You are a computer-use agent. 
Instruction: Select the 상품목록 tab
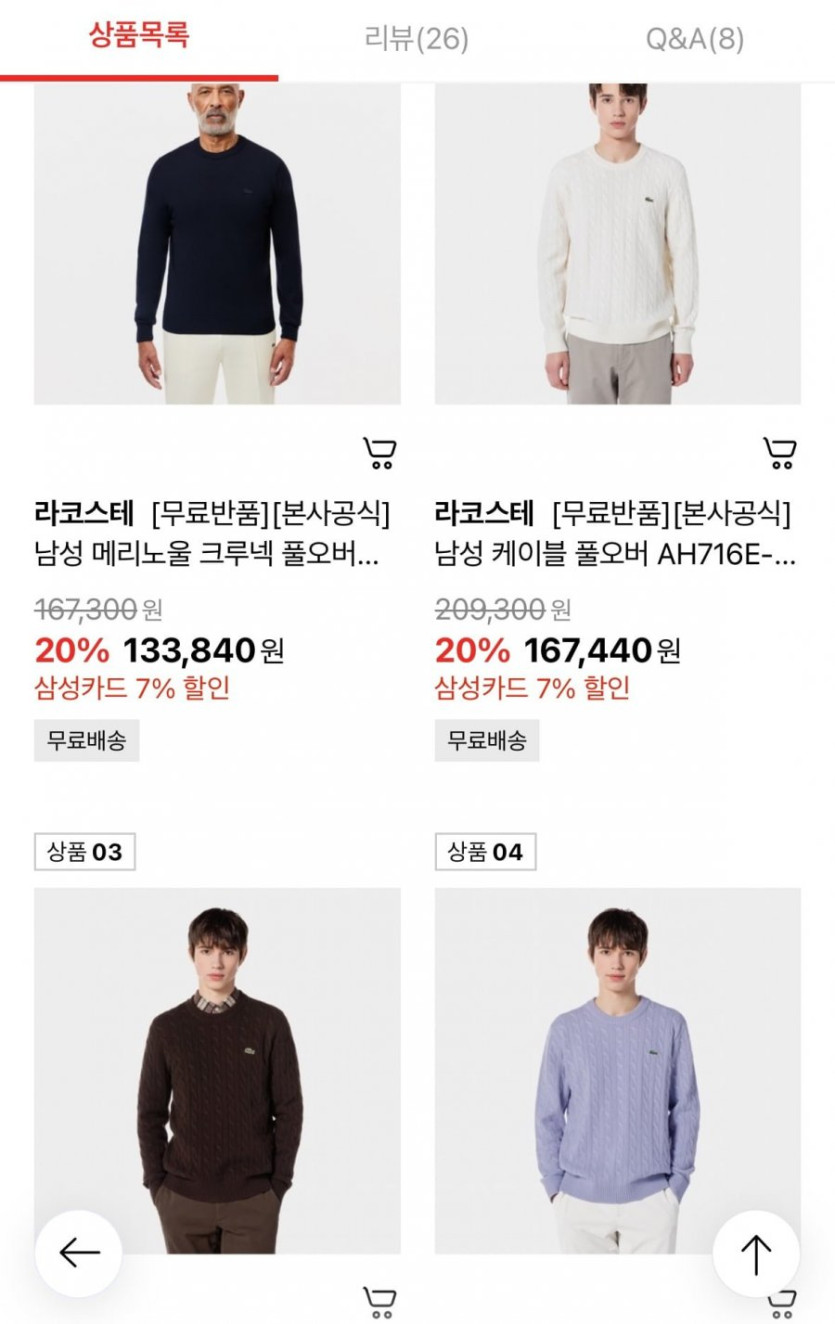pyautogui.click(x=139, y=37)
